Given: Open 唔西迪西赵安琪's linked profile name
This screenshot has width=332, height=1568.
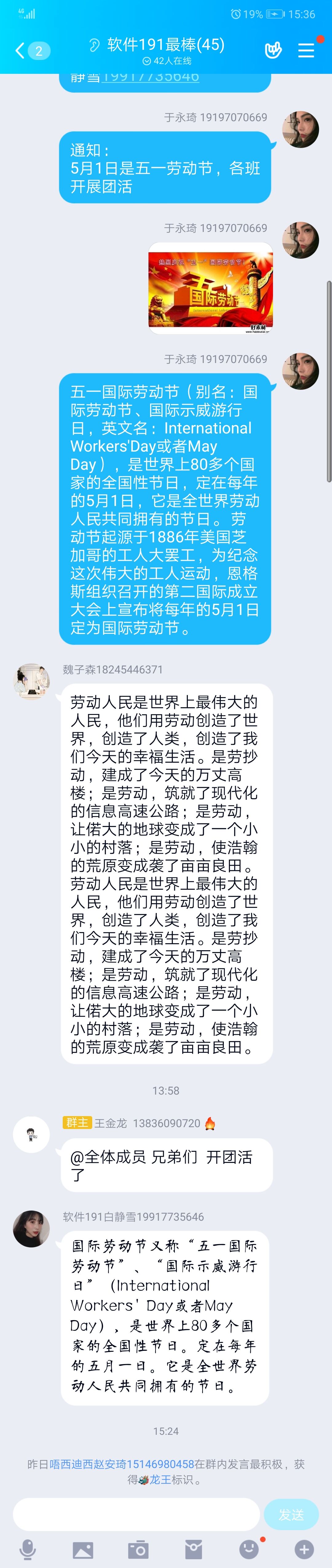Looking at the screenshot, I should pyautogui.click(x=122, y=1465).
